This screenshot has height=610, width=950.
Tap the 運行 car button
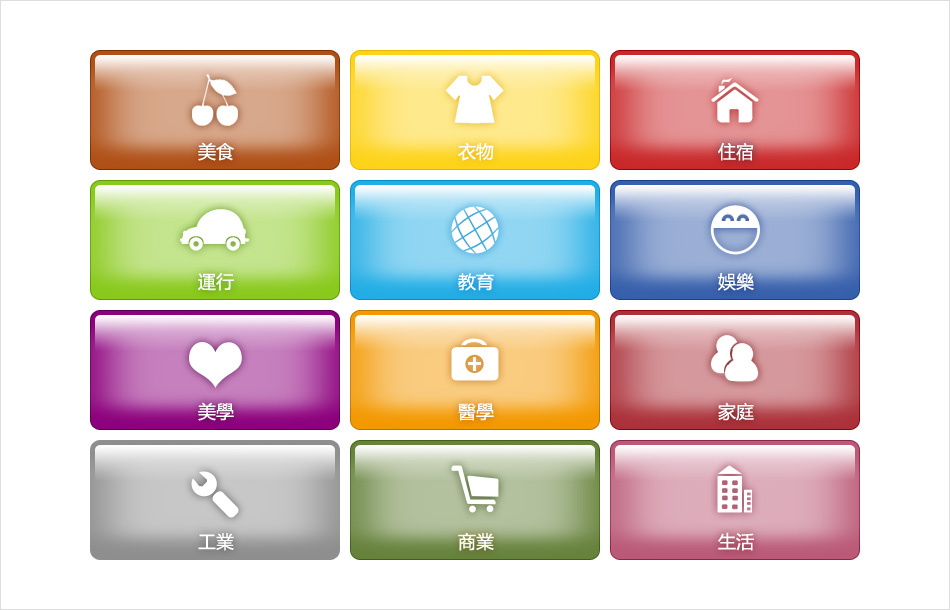(215, 240)
